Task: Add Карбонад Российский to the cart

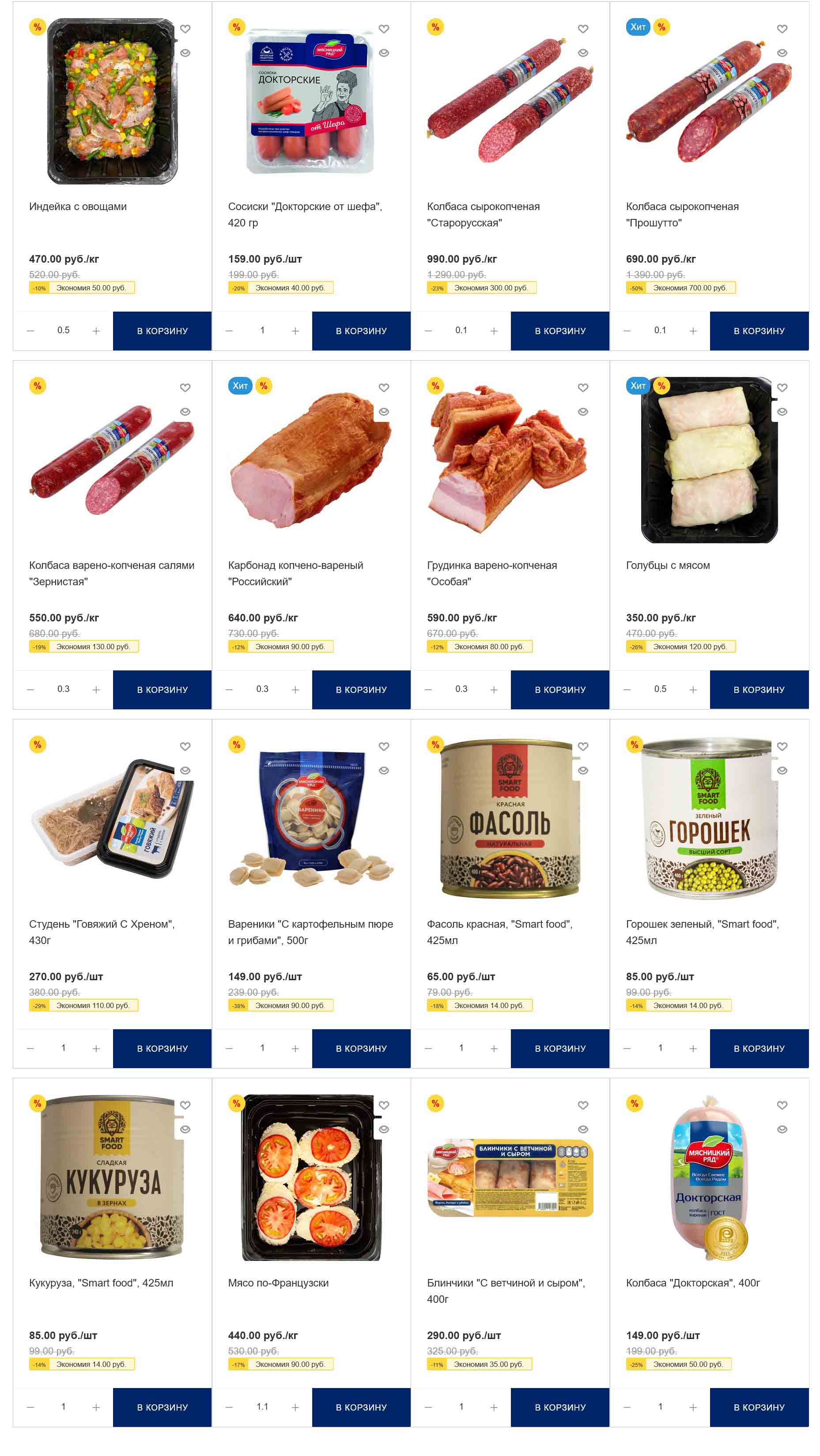Action: click(x=361, y=689)
